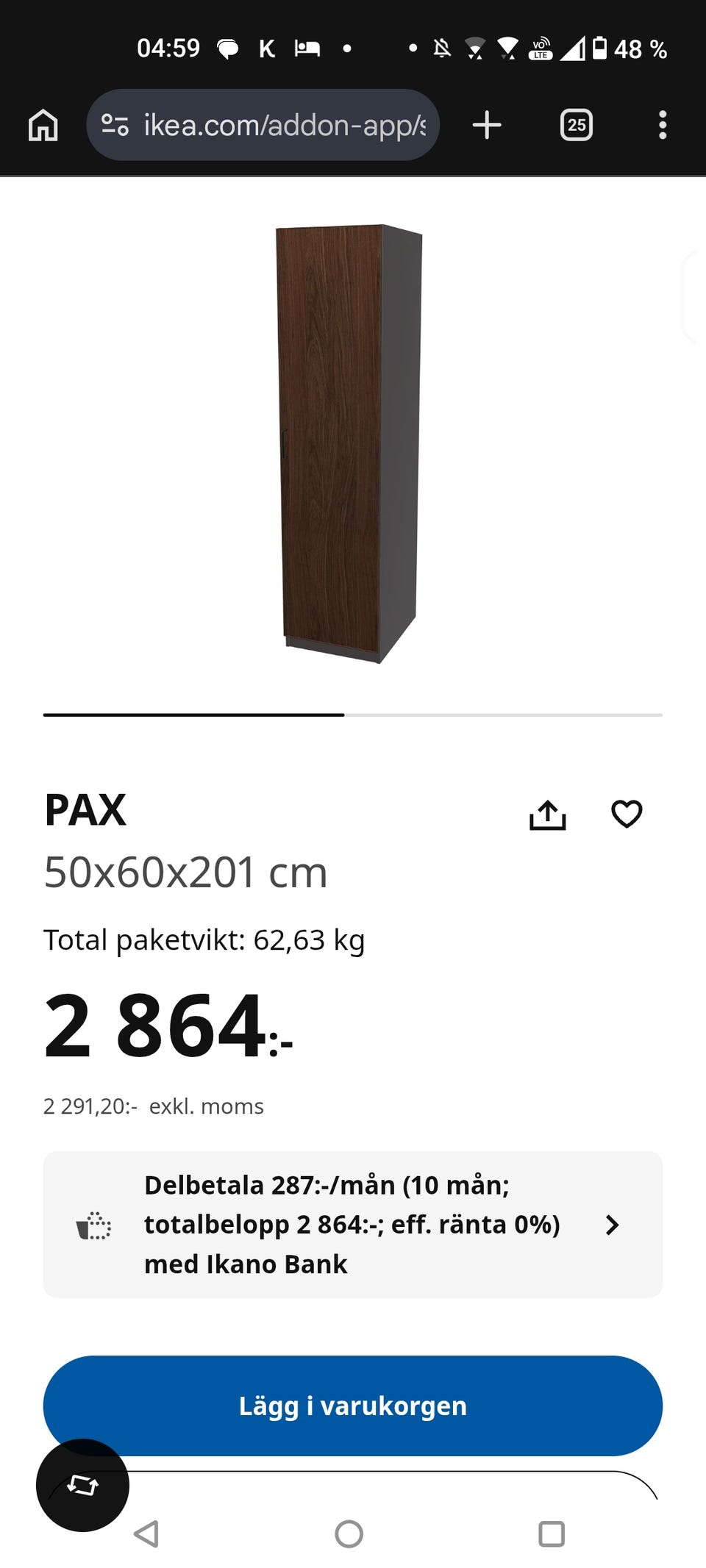Viewport: 706px width, 1568px height.
Task: Open the PAX wardrobe product image
Action: click(349, 443)
